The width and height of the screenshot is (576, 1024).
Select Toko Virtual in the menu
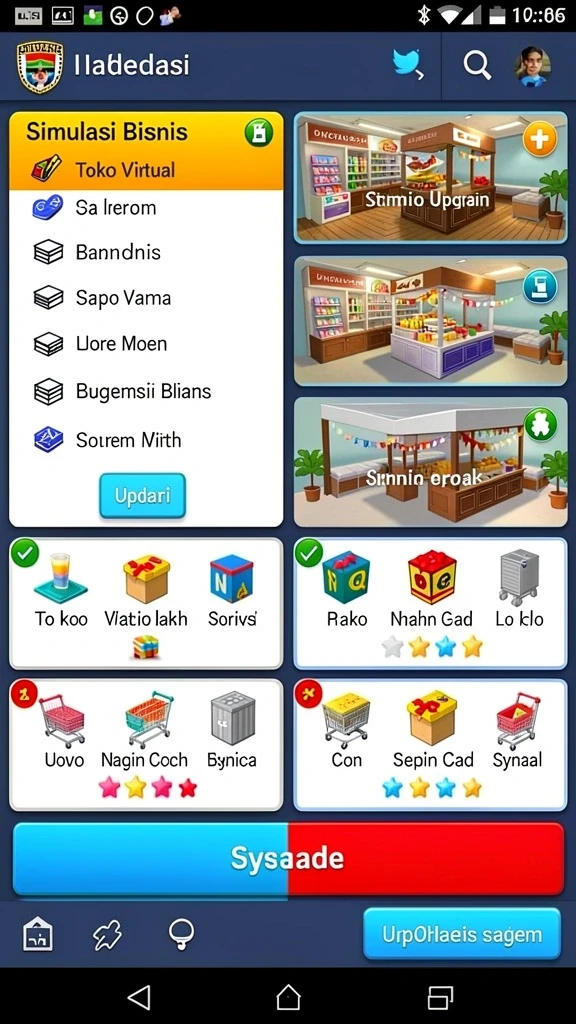click(146, 170)
